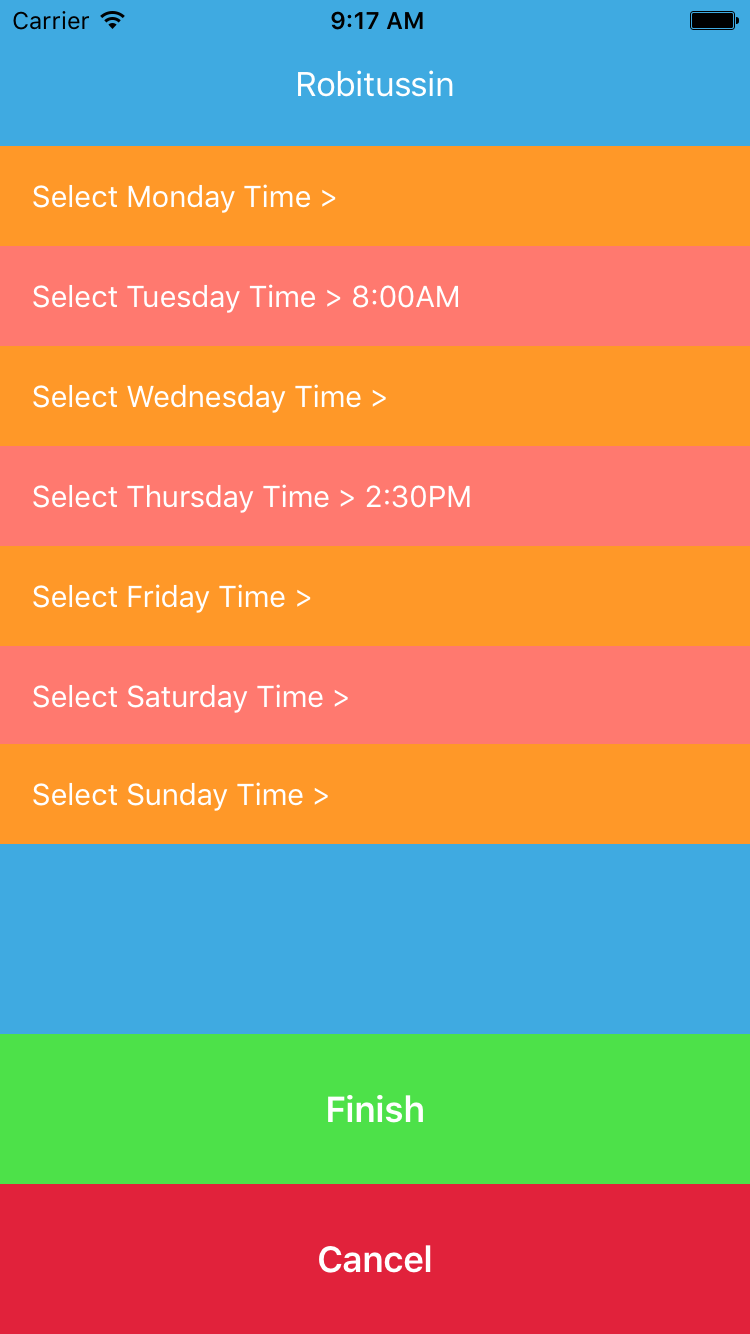
Task: Set the Sunday time
Action: click(x=375, y=794)
